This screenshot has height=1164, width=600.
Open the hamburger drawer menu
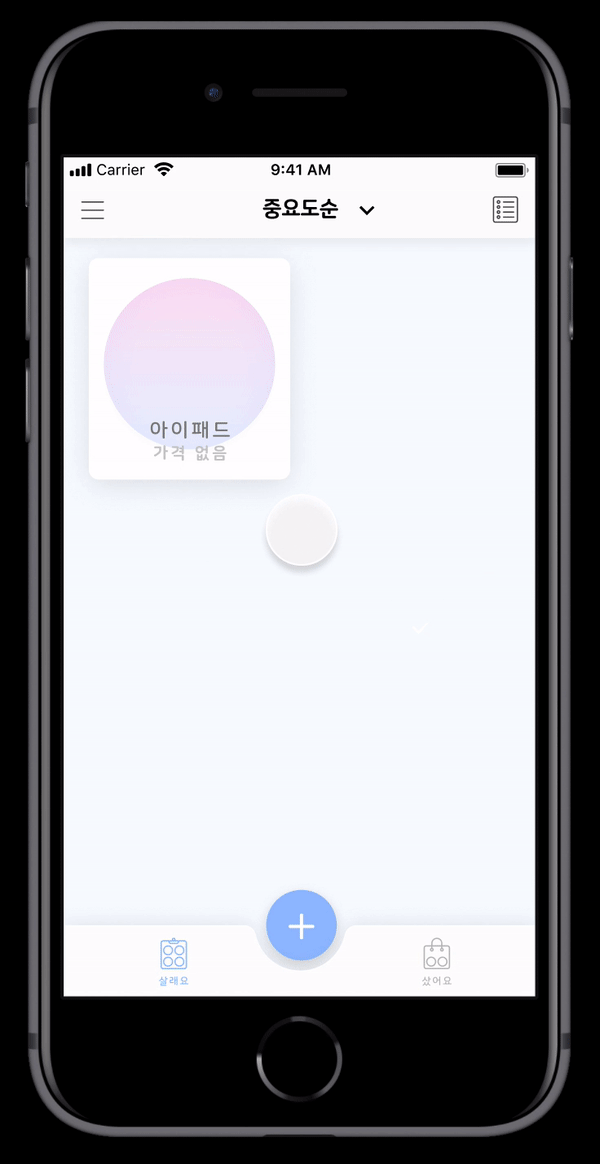point(93,210)
